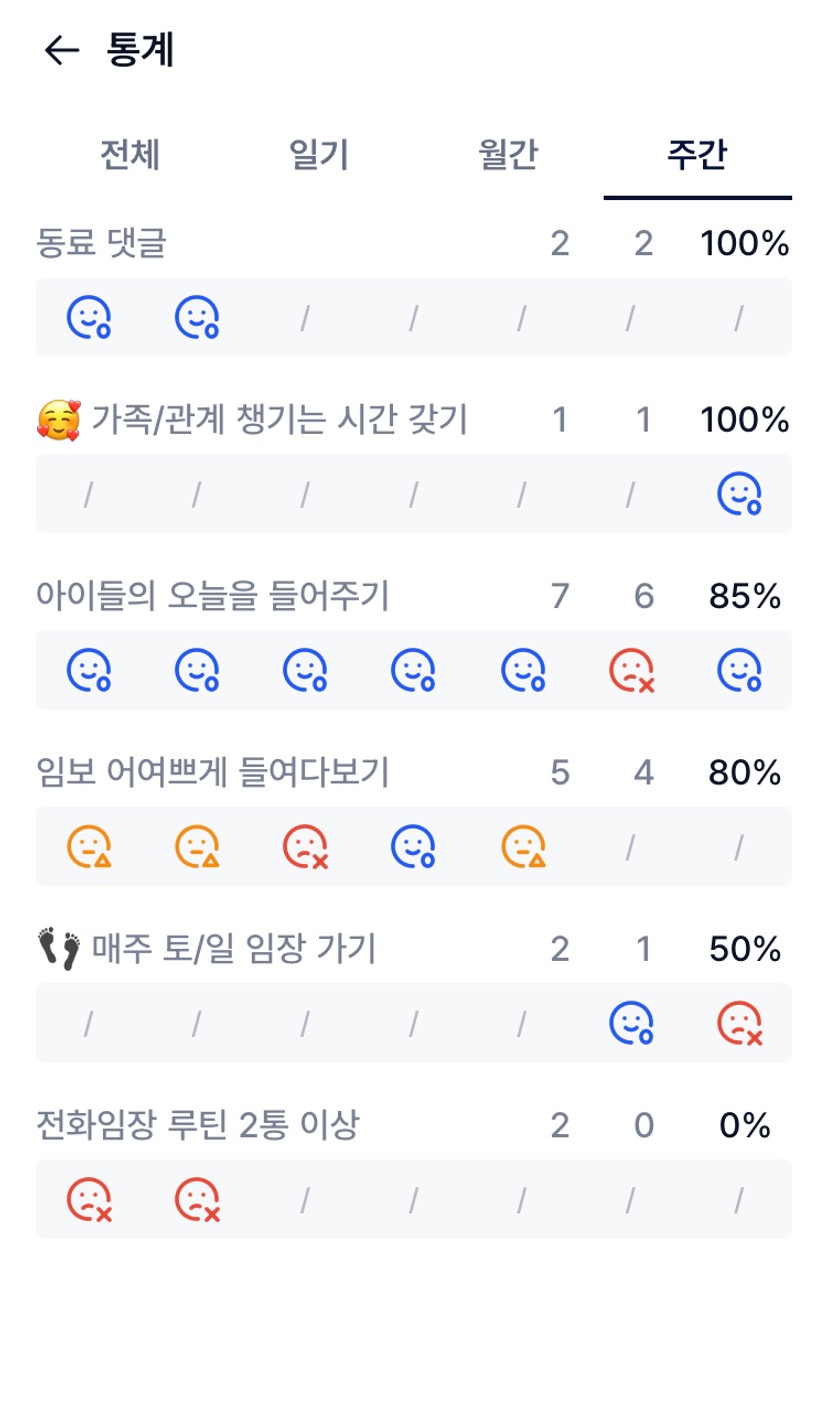
Task: Switch to the 전체 tab
Action: point(130,156)
